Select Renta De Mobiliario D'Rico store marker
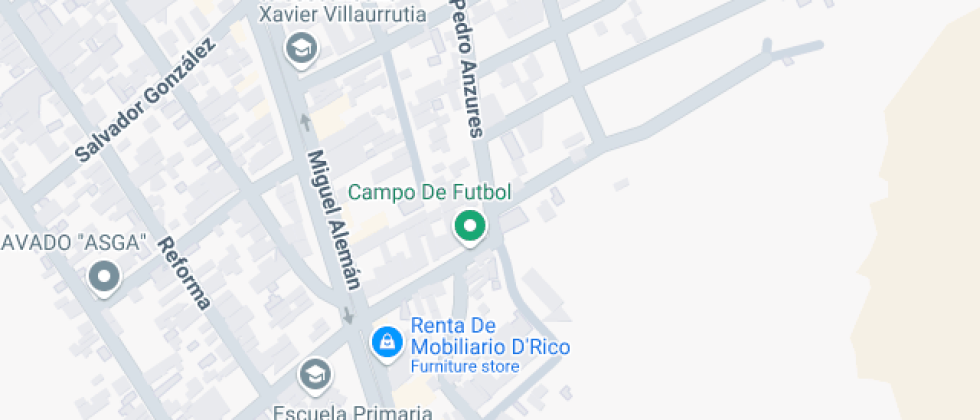 click(x=386, y=343)
